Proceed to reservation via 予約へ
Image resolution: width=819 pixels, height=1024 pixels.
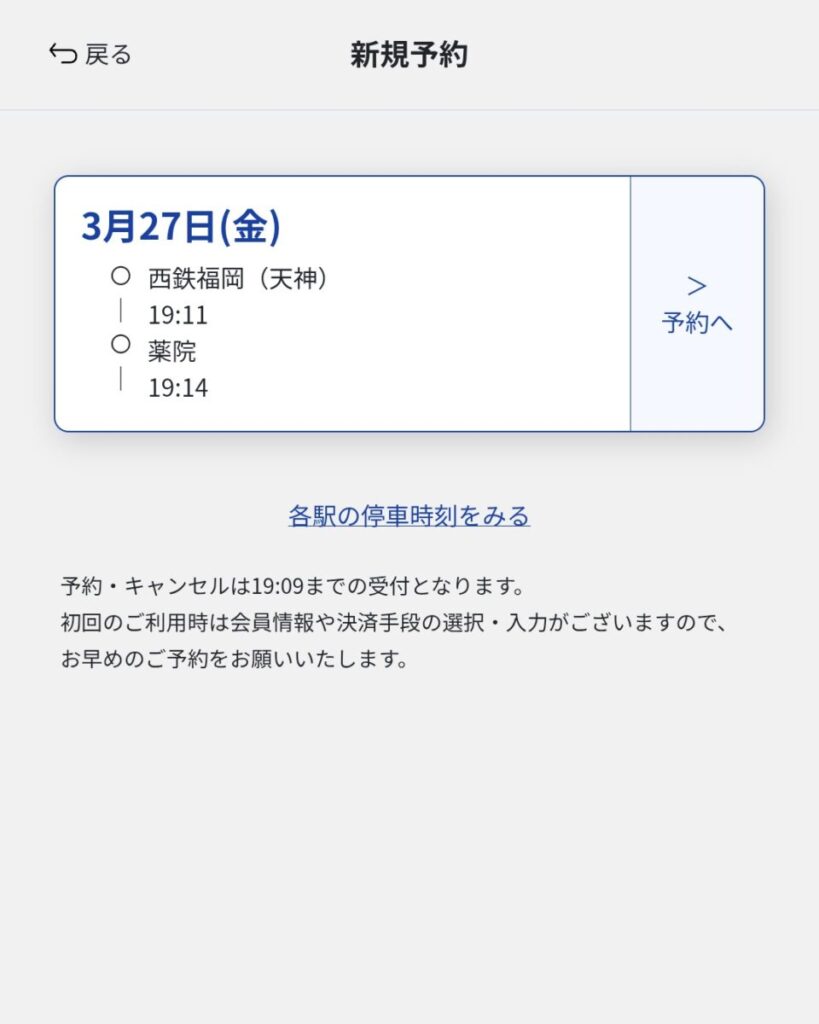[x=697, y=305]
